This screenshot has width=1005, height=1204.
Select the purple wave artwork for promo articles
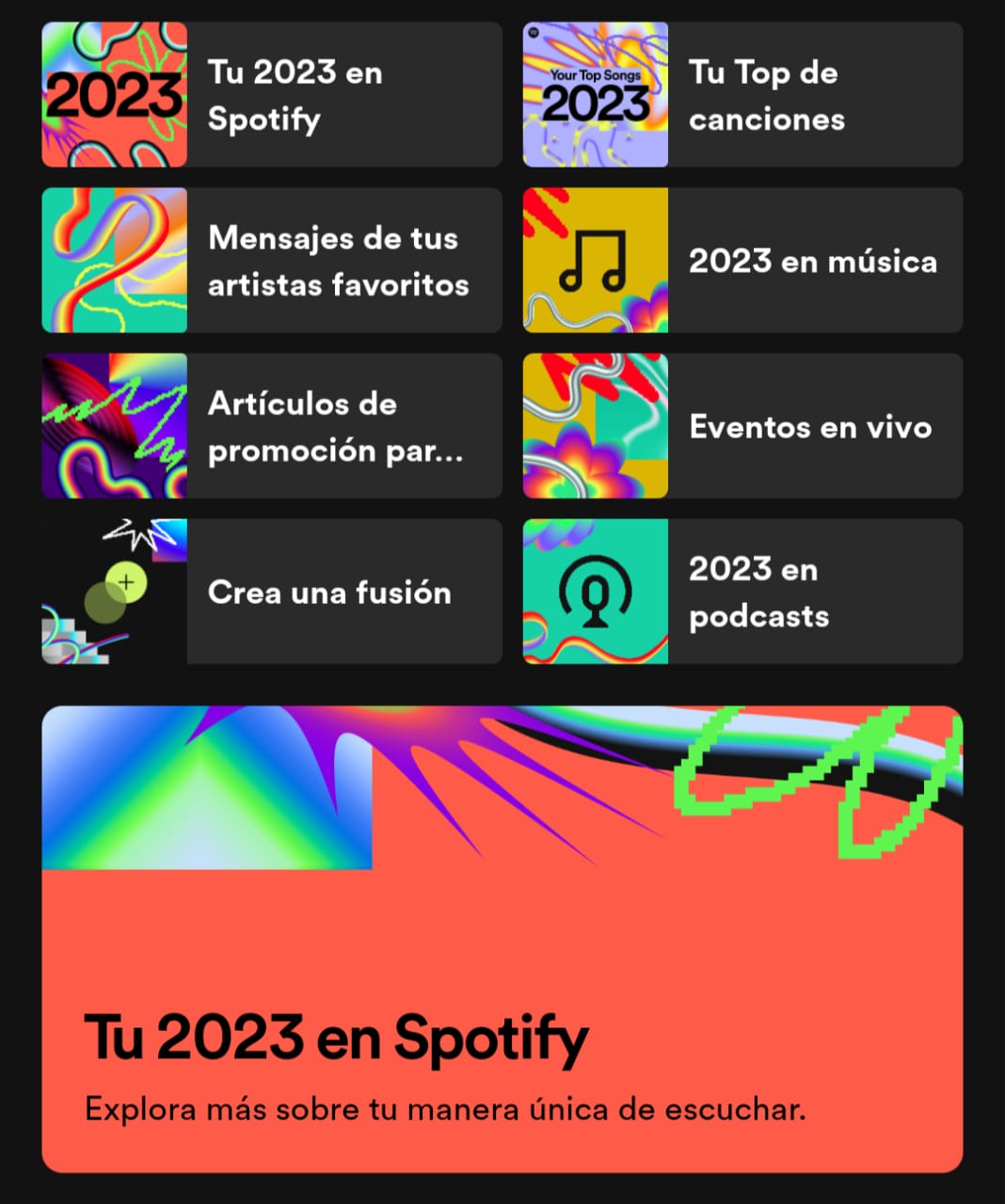[114, 426]
